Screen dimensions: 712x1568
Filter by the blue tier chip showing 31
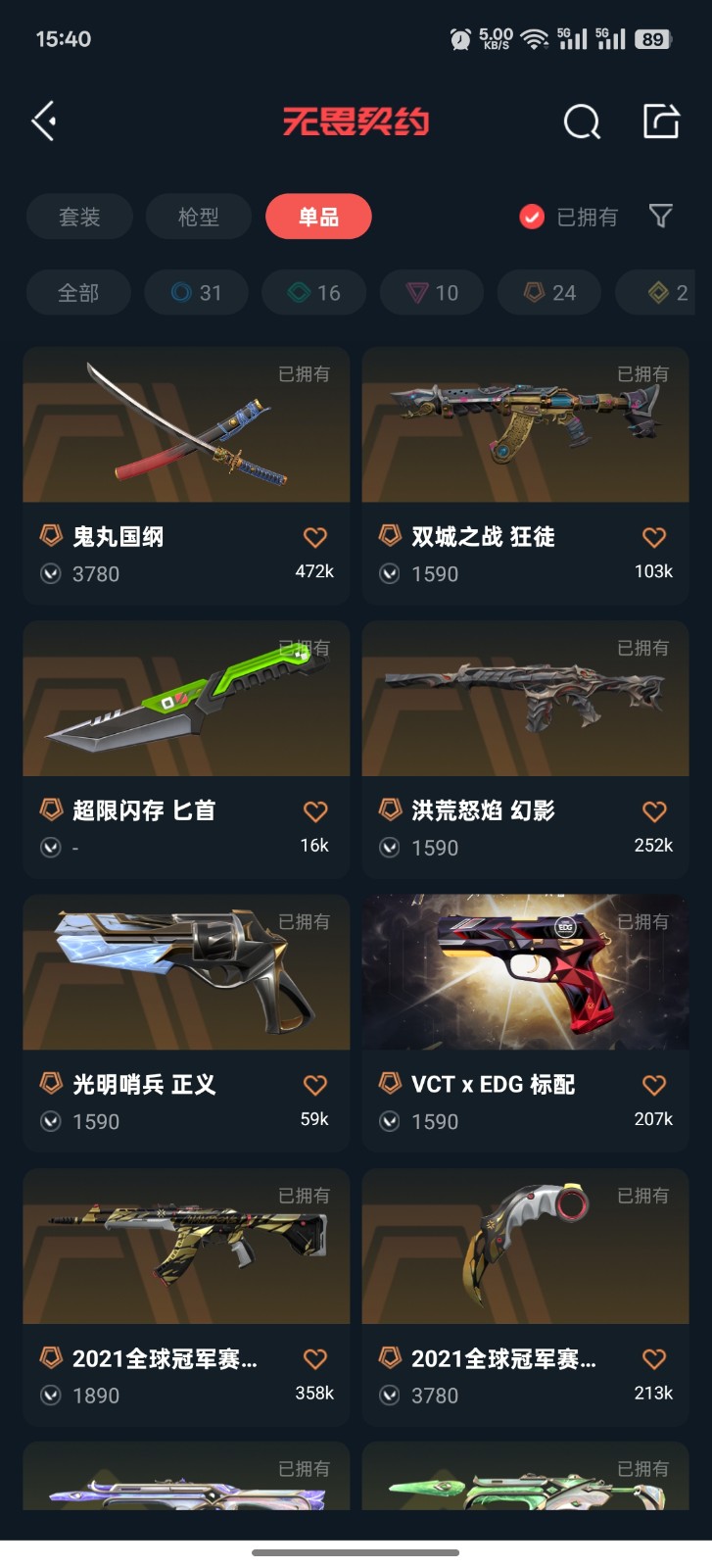(x=196, y=293)
